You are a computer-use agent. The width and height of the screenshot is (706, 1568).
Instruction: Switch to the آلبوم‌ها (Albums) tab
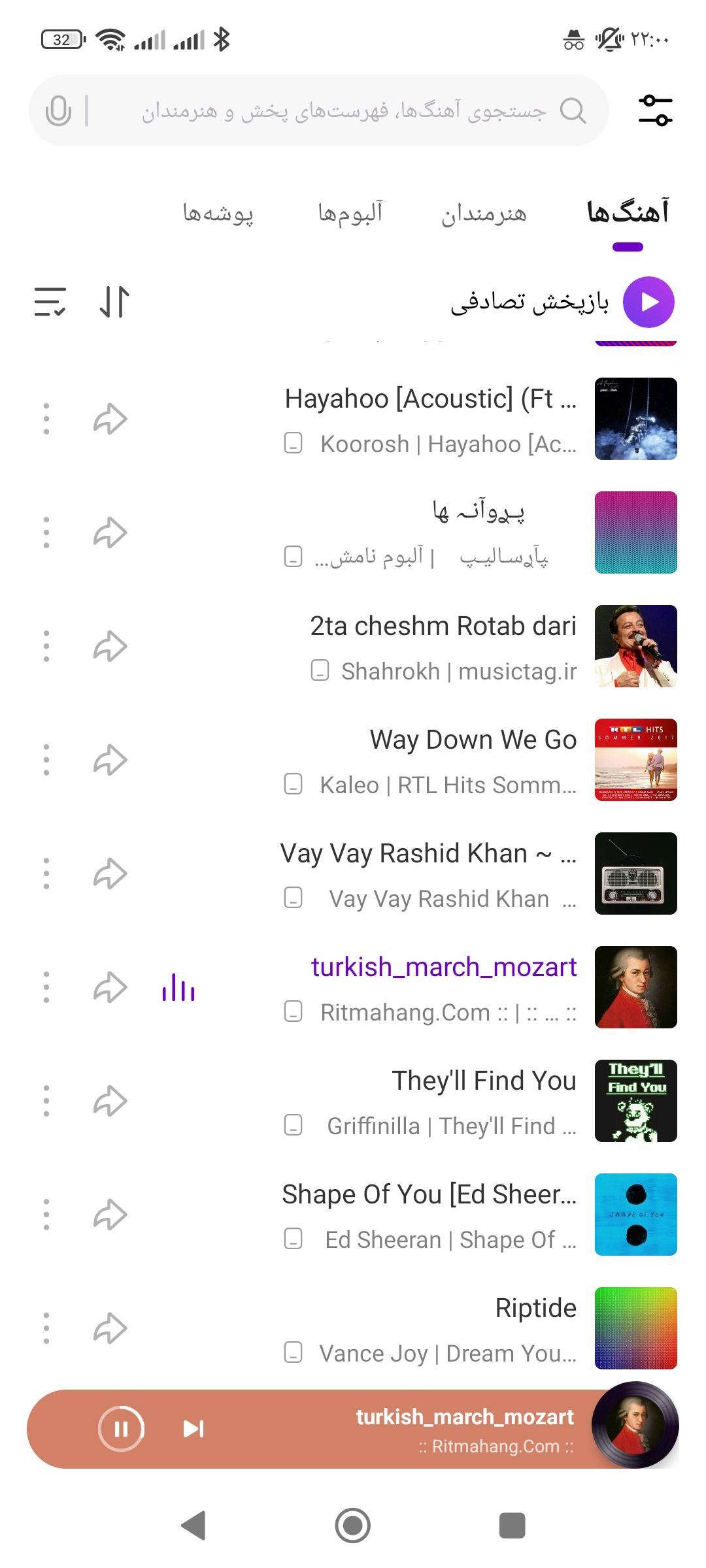pyautogui.click(x=350, y=214)
